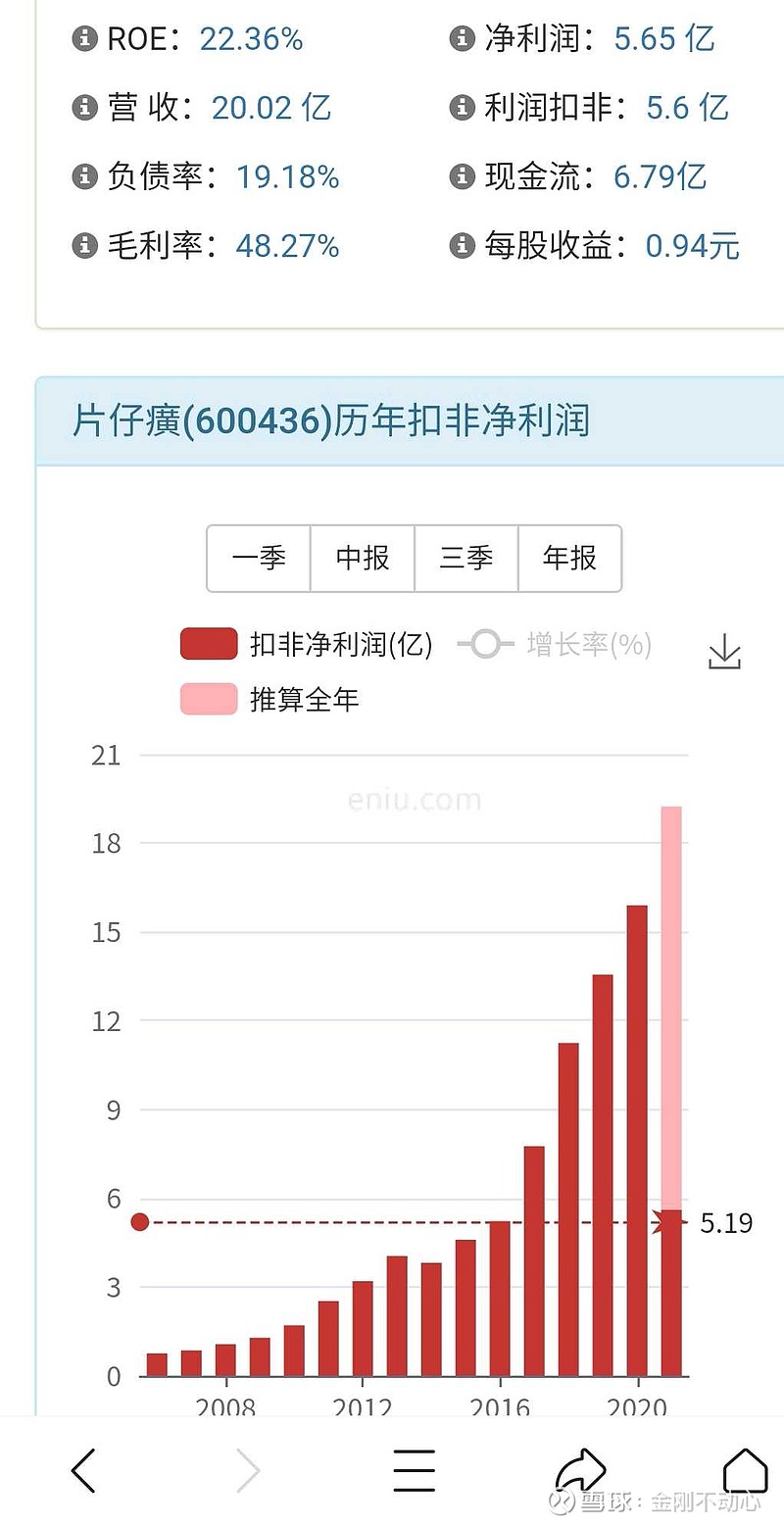The height and width of the screenshot is (1526, 784).
Task: Open the browser menu button
Action: (414, 1471)
